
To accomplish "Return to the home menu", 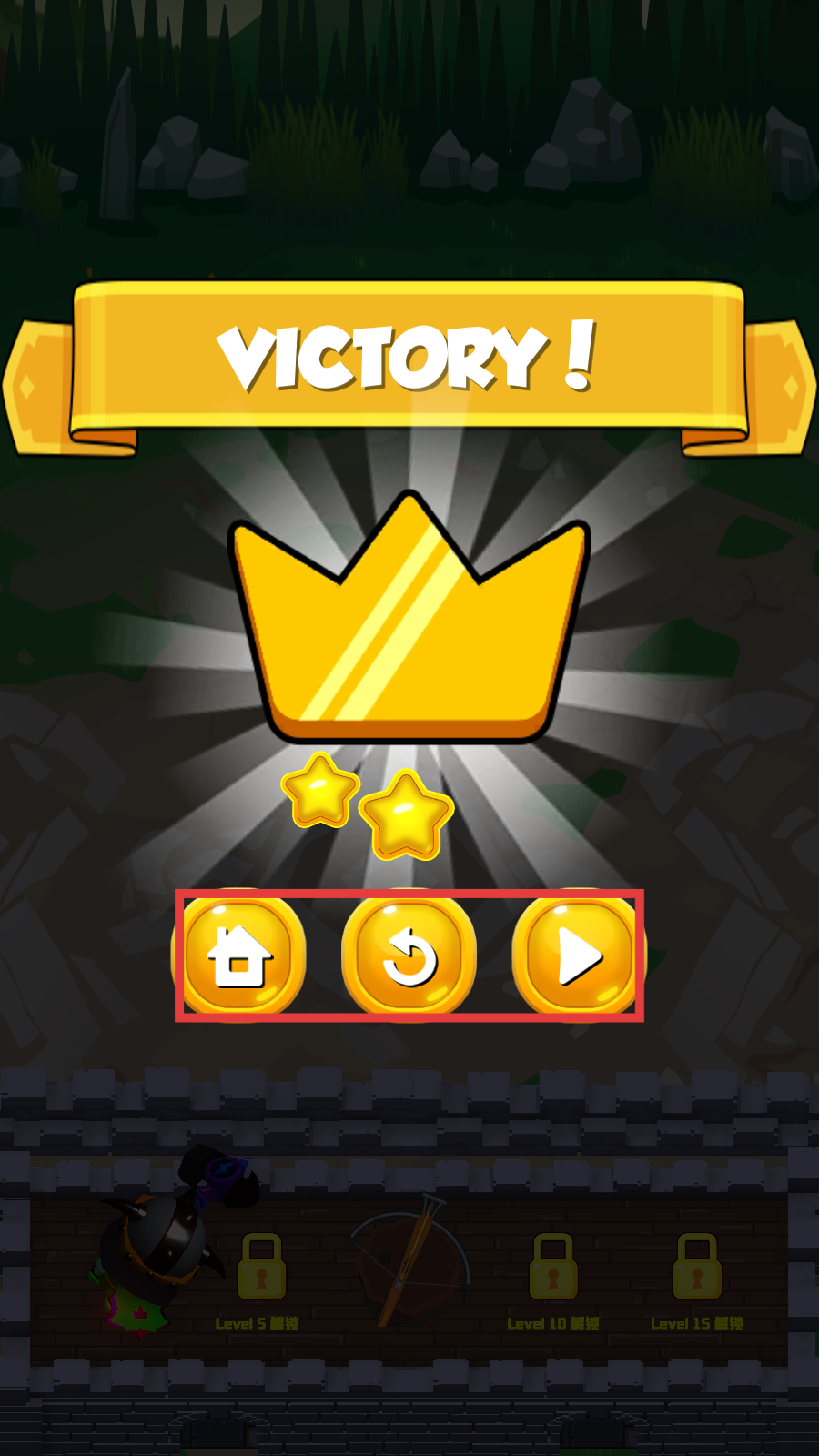I will pos(240,955).
